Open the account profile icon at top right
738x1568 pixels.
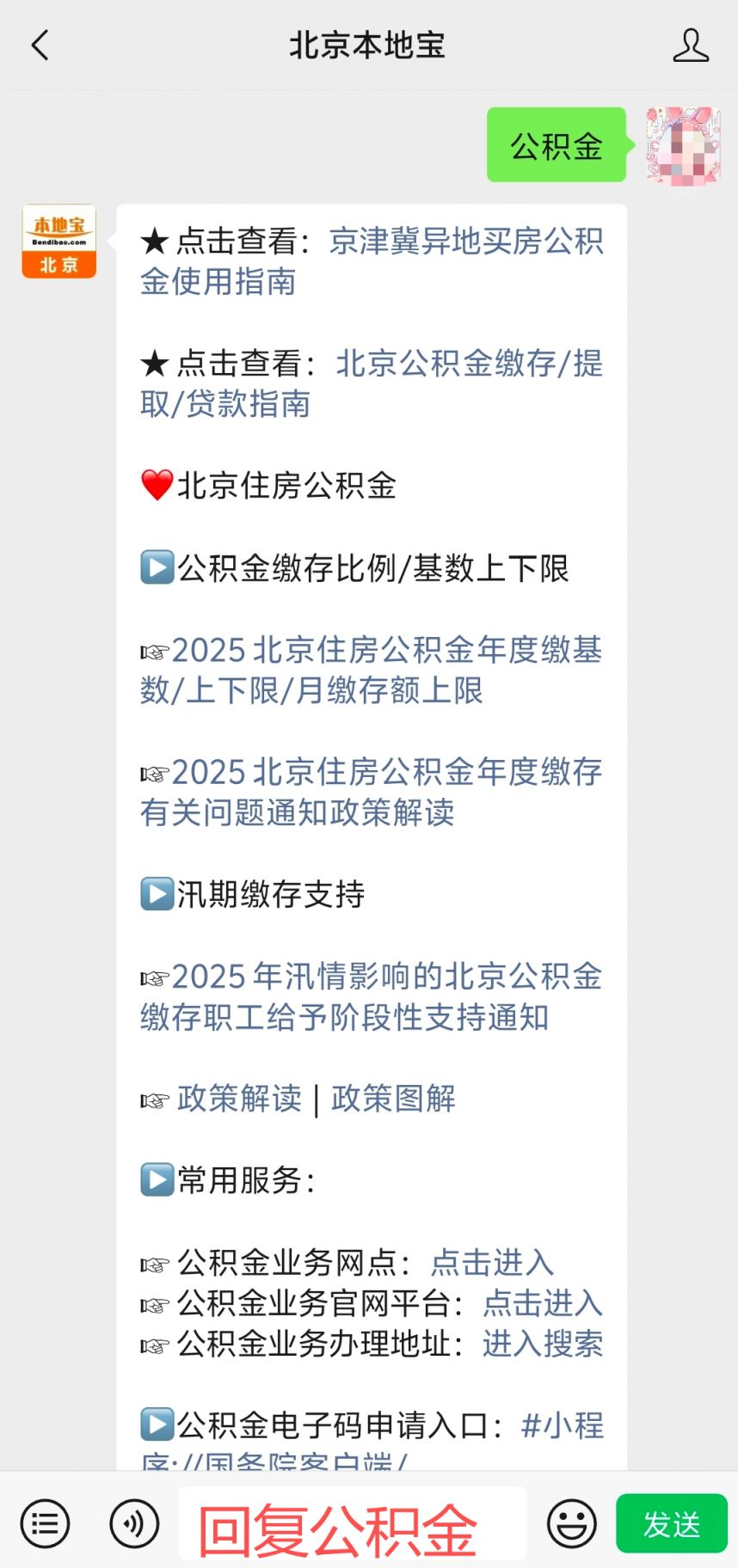(x=690, y=46)
